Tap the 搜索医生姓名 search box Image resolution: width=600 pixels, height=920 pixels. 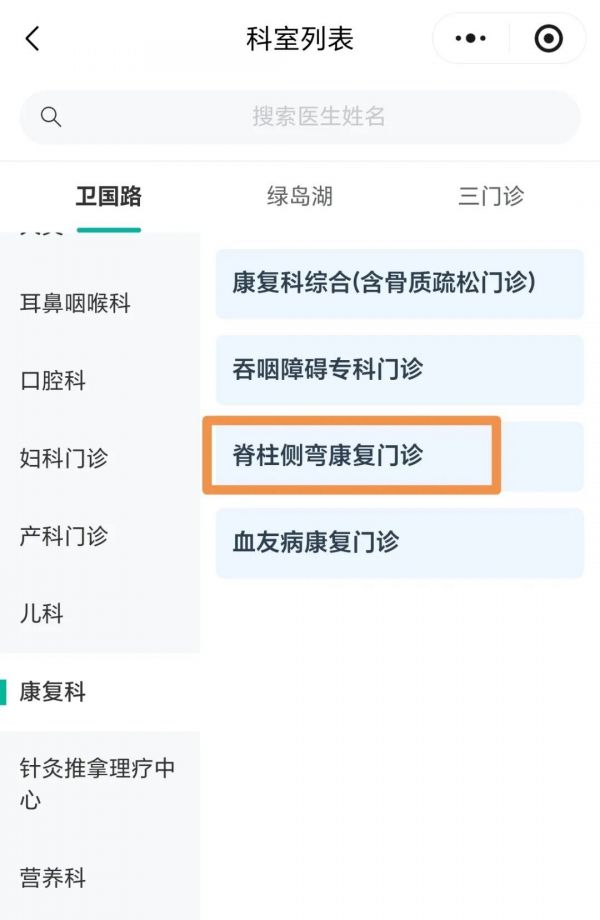coord(300,117)
